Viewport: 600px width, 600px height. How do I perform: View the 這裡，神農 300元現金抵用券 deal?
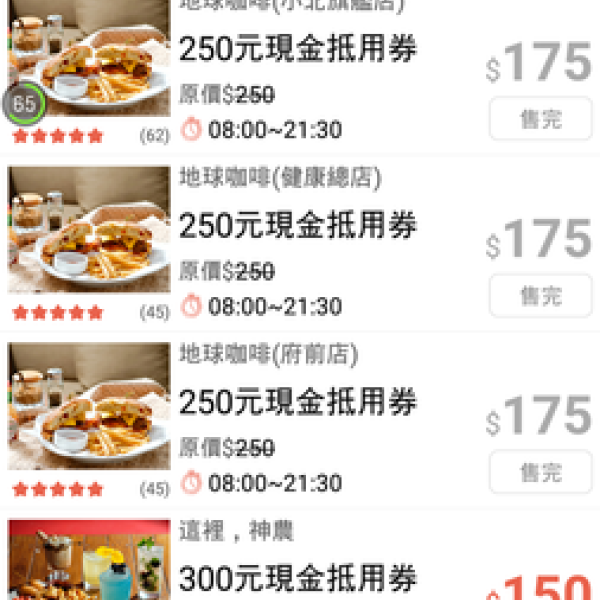(297, 577)
